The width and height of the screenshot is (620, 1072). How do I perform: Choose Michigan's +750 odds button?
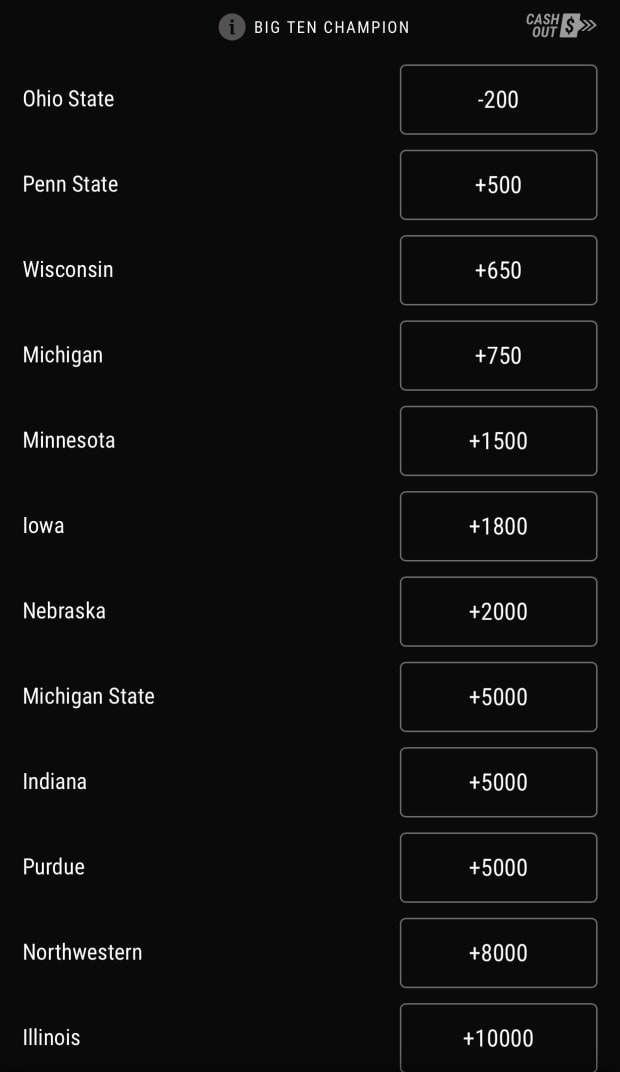498,356
